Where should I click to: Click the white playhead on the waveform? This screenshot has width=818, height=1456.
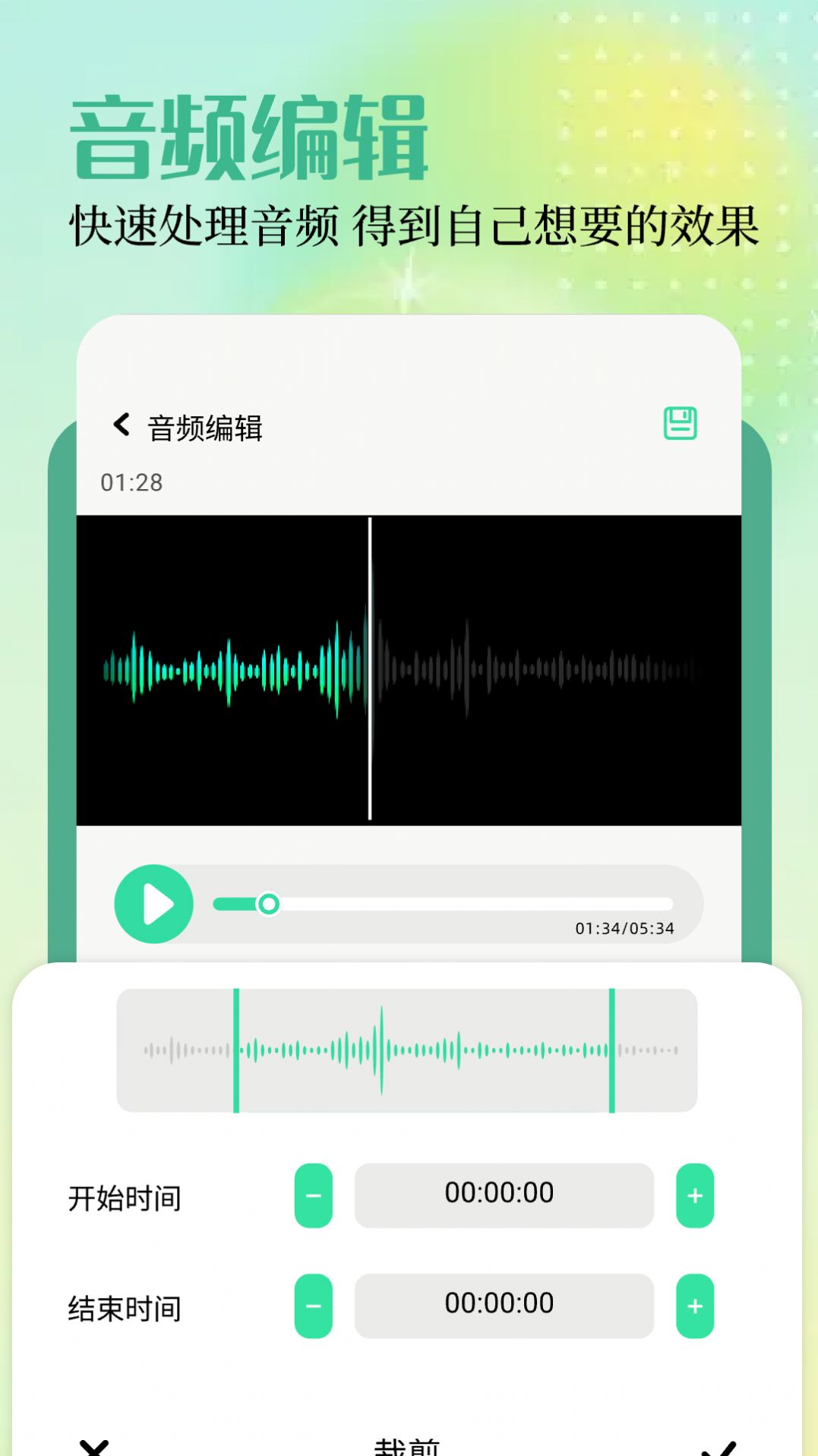(x=370, y=668)
